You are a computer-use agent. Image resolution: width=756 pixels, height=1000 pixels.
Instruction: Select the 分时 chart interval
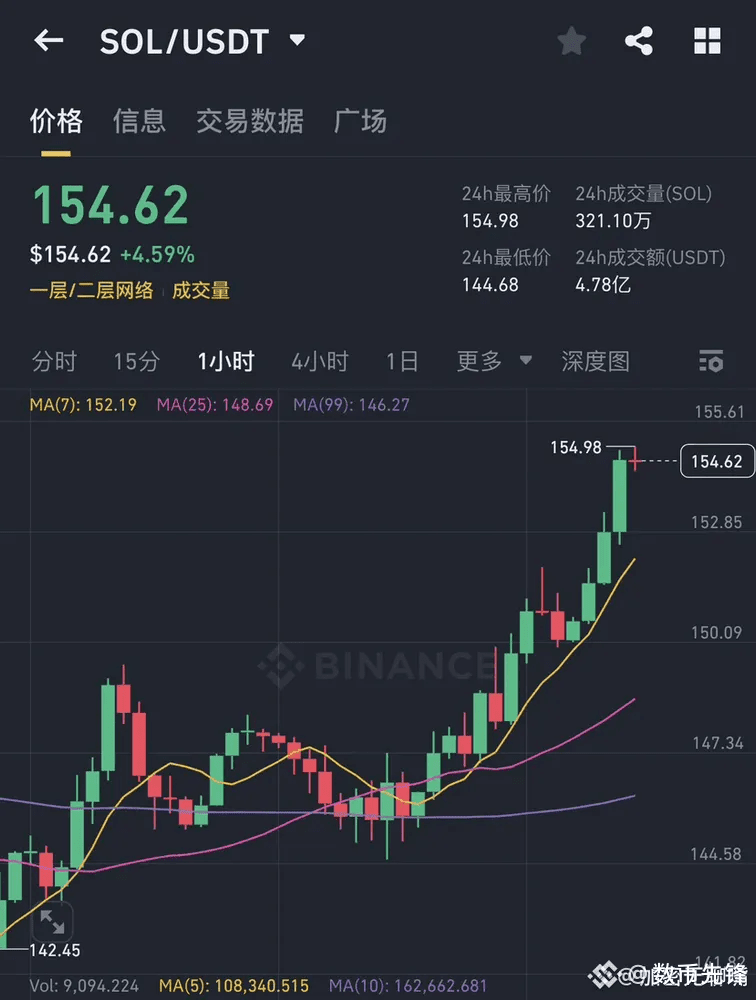coord(55,362)
